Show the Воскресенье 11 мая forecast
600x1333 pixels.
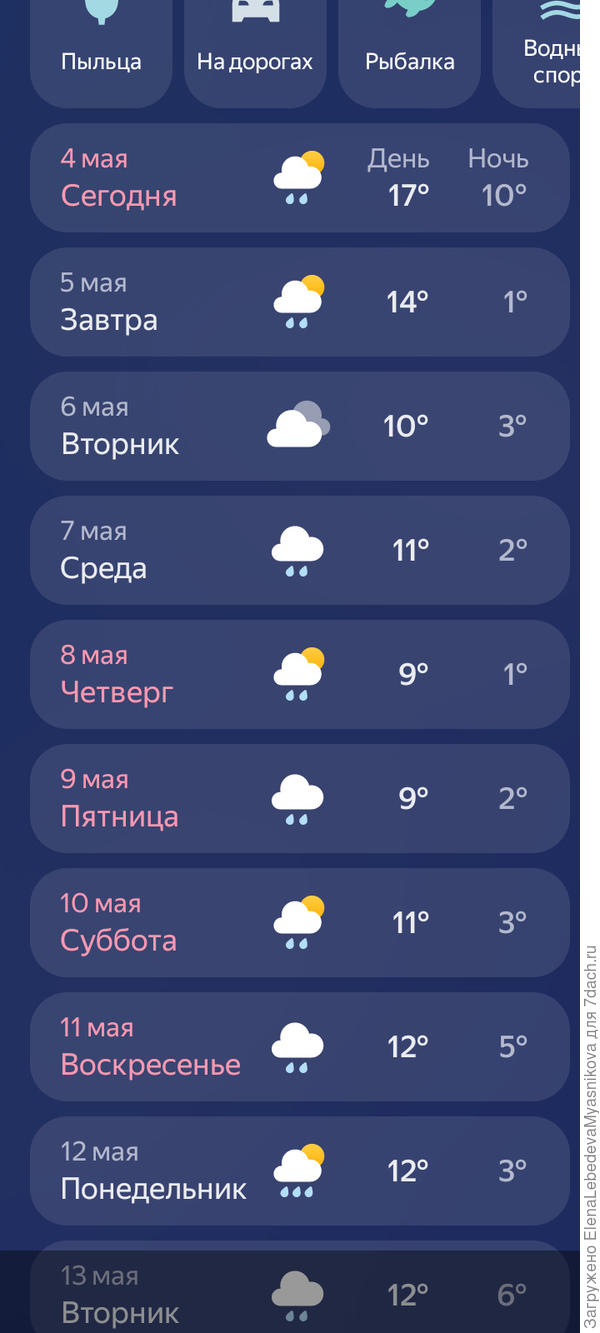299,1046
